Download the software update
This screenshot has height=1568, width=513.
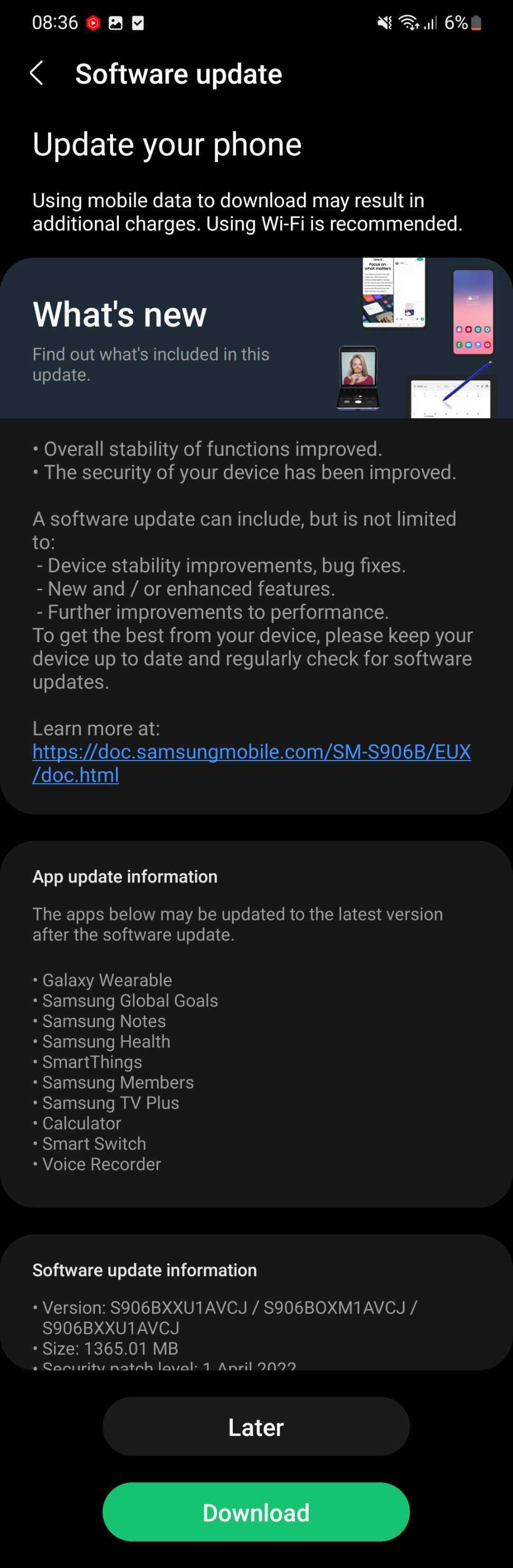pos(255,1513)
